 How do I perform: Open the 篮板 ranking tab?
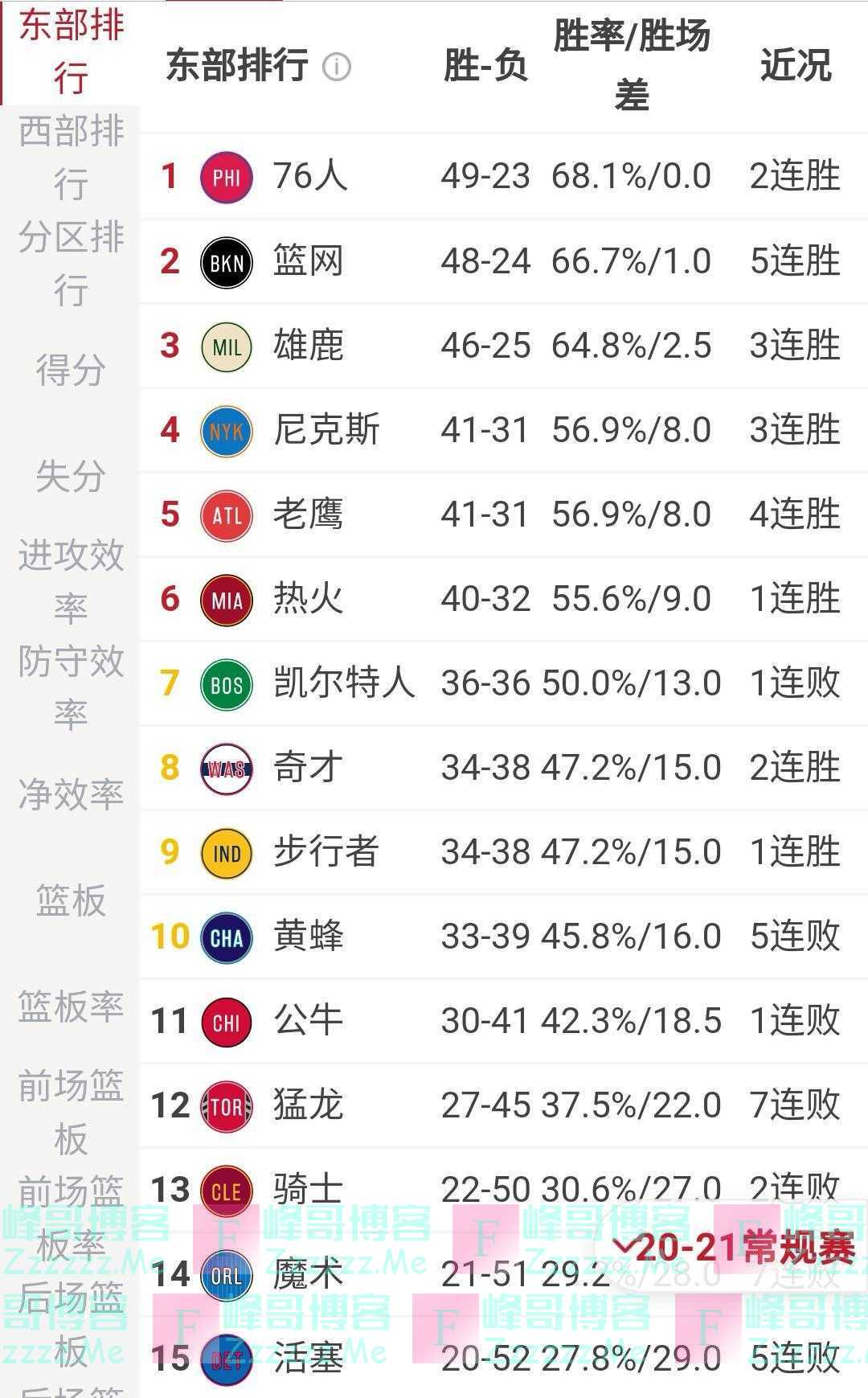click(x=71, y=900)
